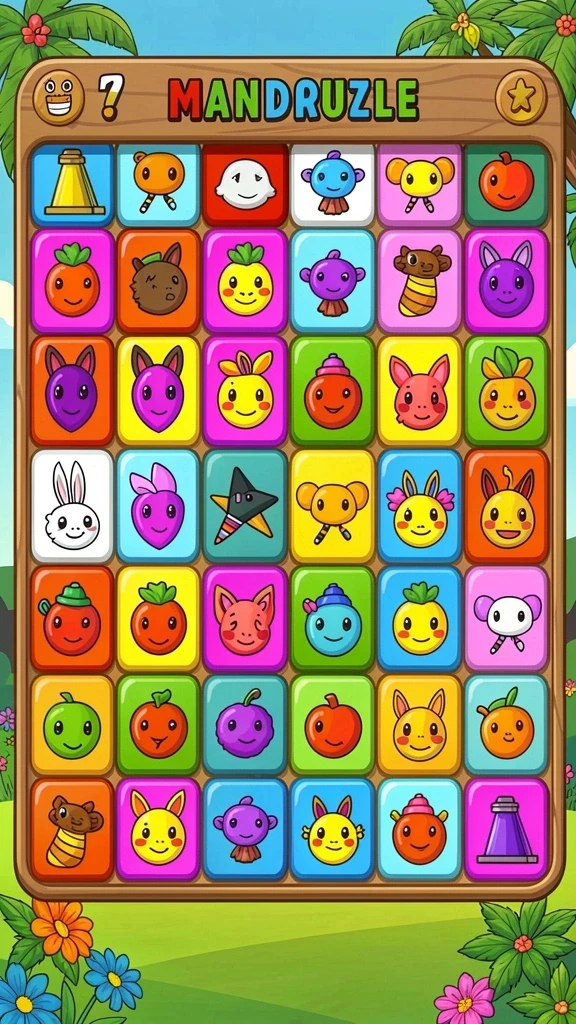Tap the blue fish on the white tile
The width and height of the screenshot is (576, 1024).
[x=332, y=185]
